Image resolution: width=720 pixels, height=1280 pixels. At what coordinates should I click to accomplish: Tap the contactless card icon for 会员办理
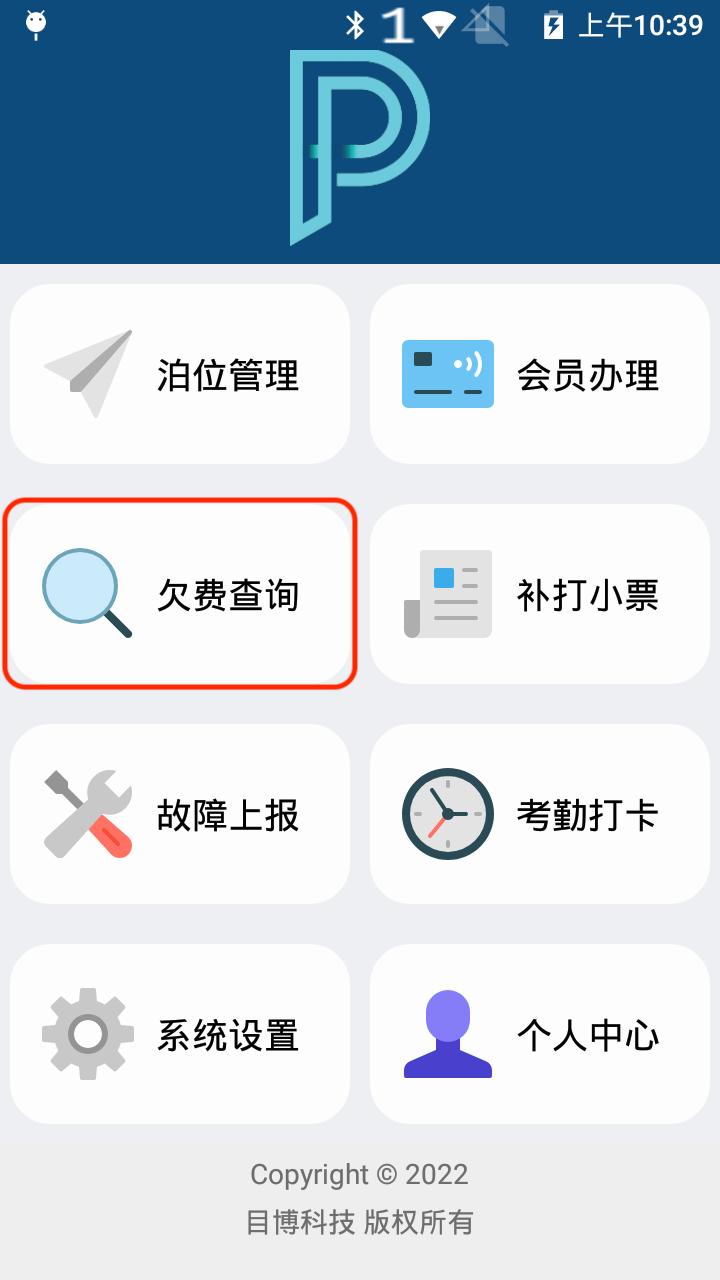tap(447, 374)
